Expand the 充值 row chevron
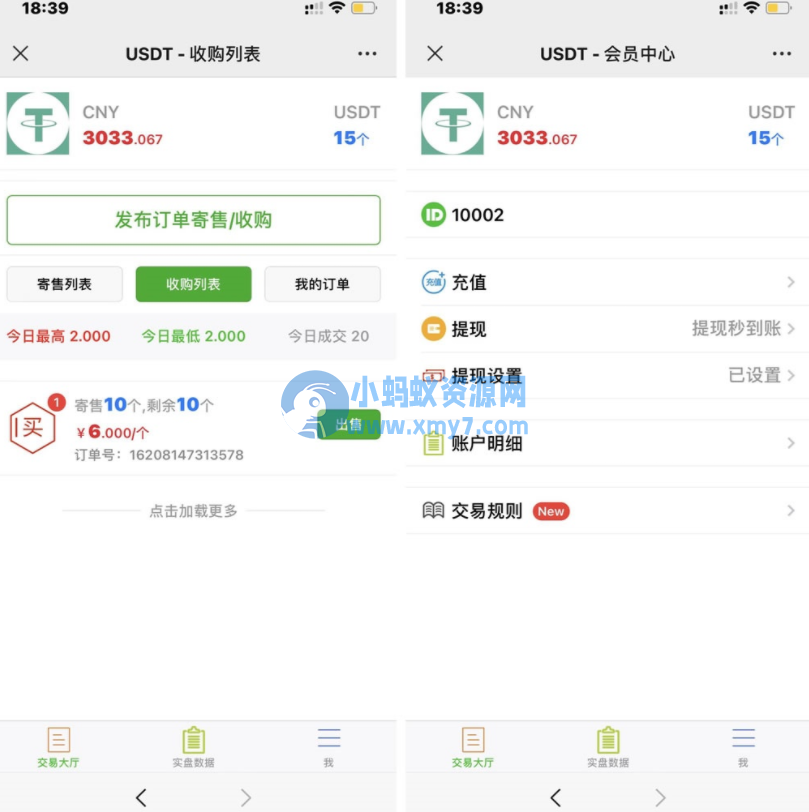809x812 pixels. point(793,281)
